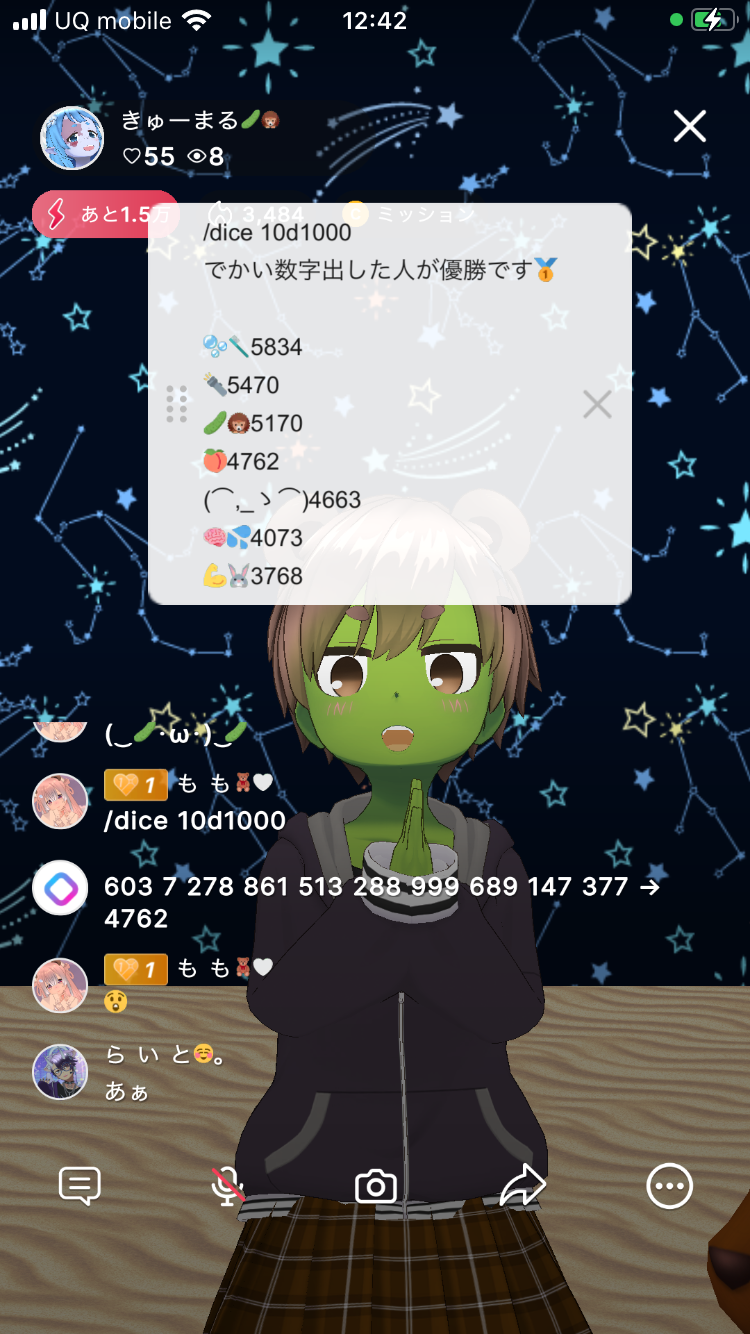The width and height of the screenshot is (750, 1334).
Task: Open the comment input icon
Action: (x=80, y=1186)
